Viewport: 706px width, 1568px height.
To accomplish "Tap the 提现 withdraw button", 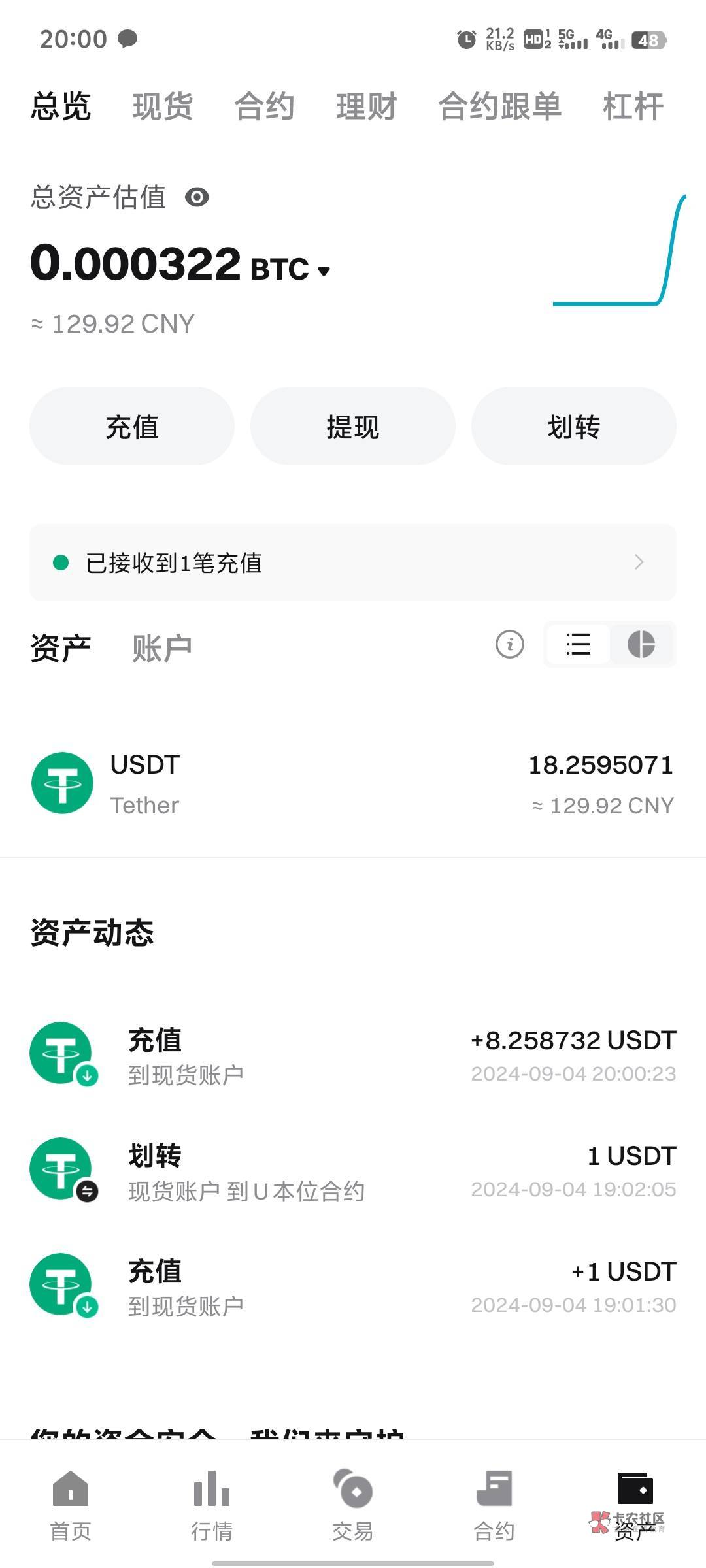I will 353,427.
